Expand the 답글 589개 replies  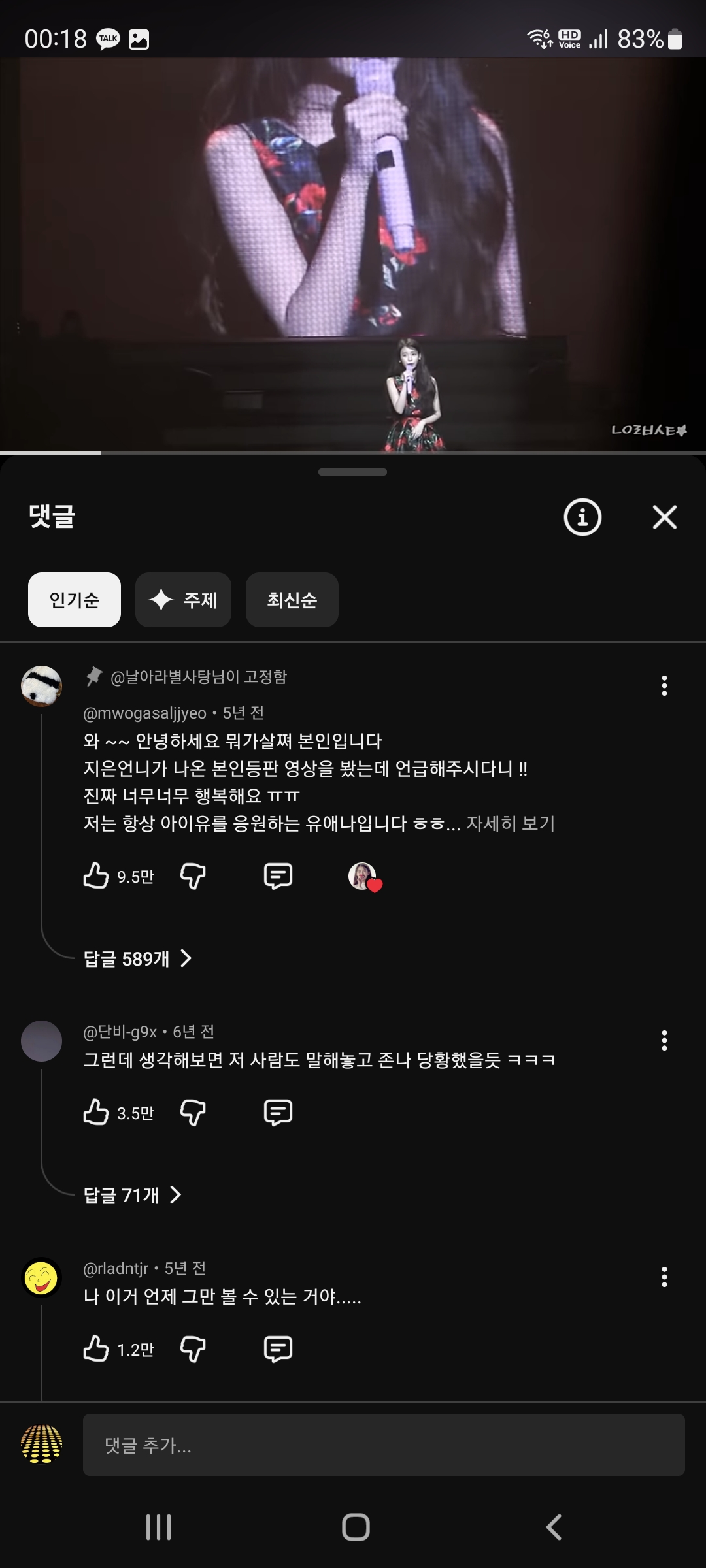tap(137, 958)
